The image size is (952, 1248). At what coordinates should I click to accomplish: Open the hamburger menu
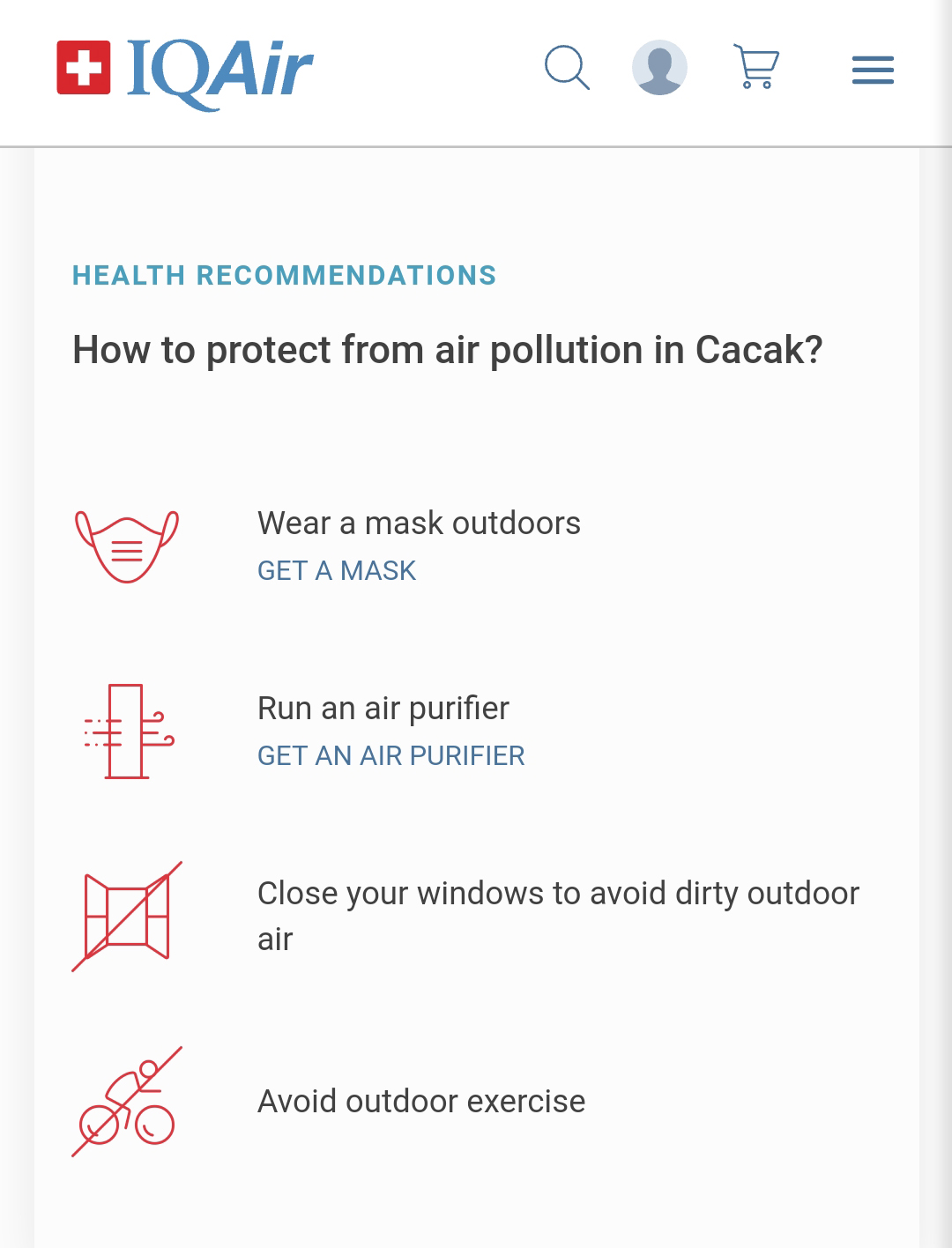point(873,70)
